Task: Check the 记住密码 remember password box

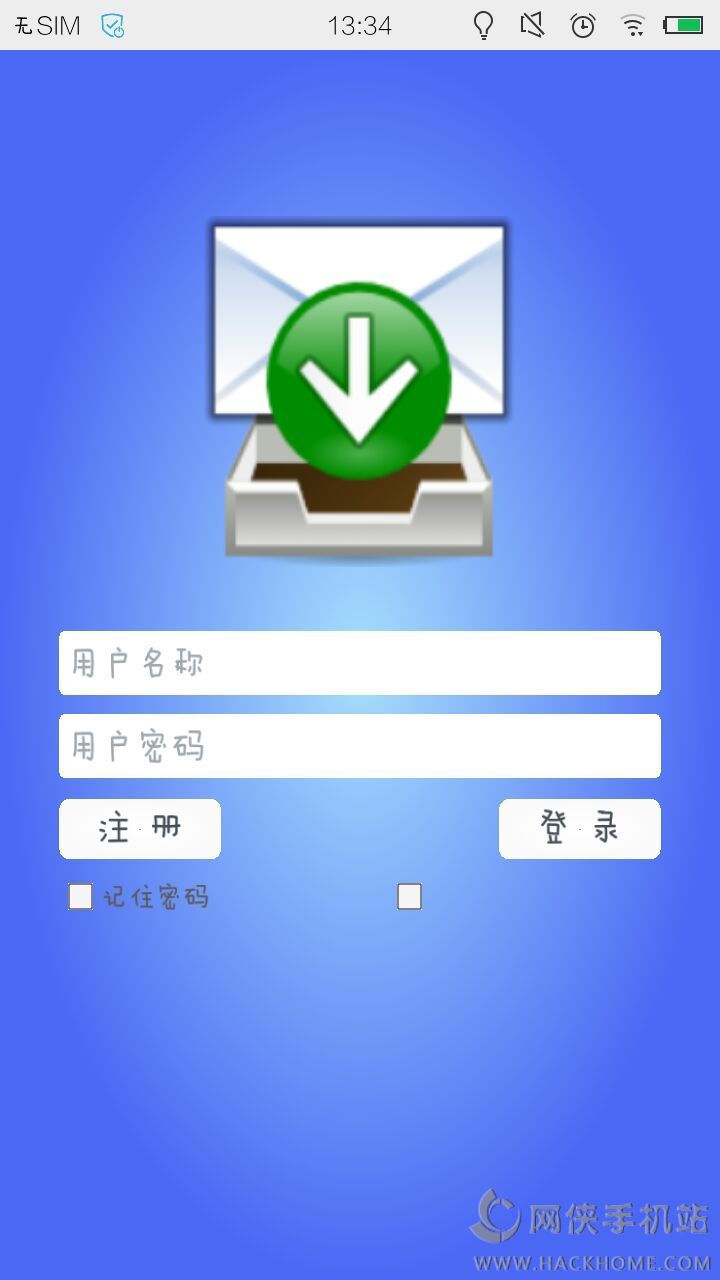Action: [x=81, y=897]
